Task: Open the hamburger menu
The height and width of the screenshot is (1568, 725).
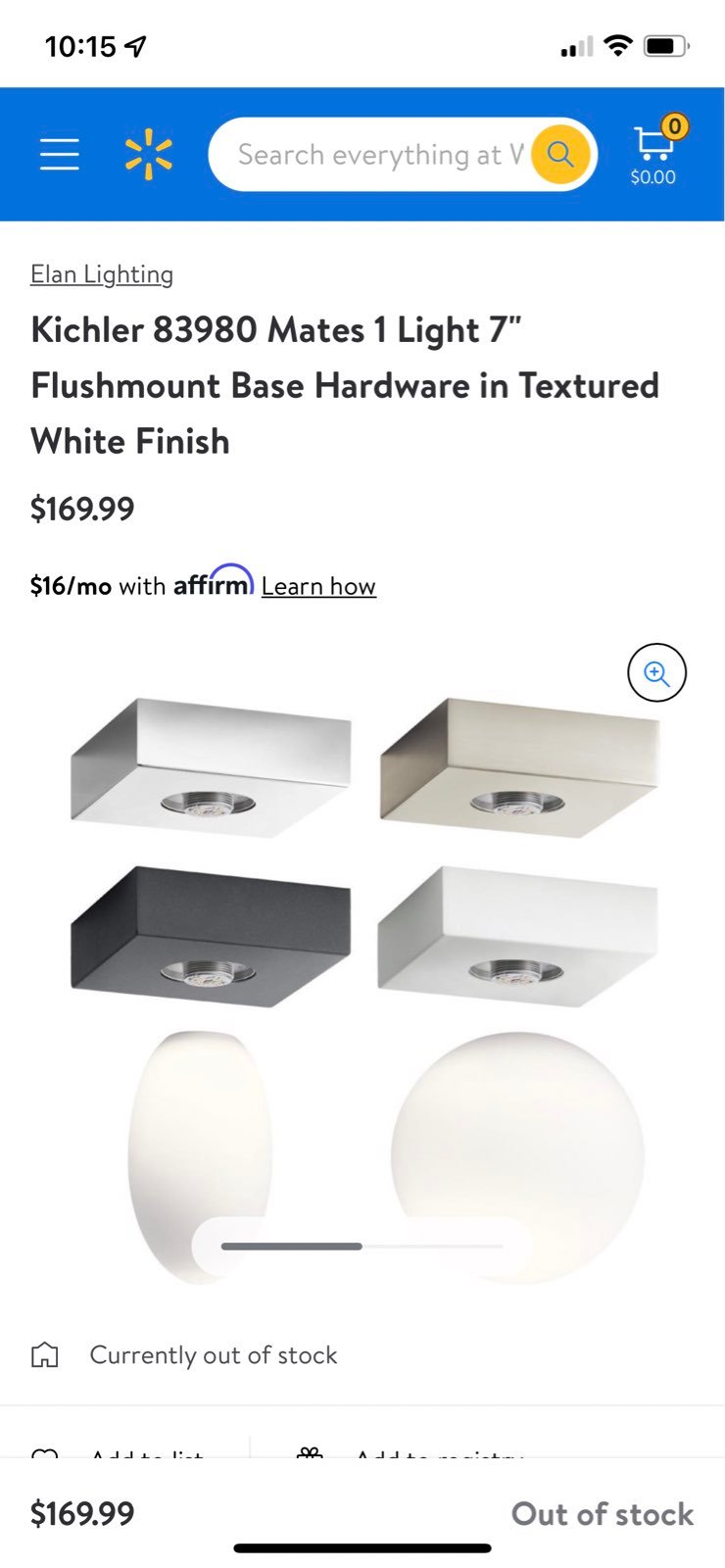Action: (x=60, y=154)
